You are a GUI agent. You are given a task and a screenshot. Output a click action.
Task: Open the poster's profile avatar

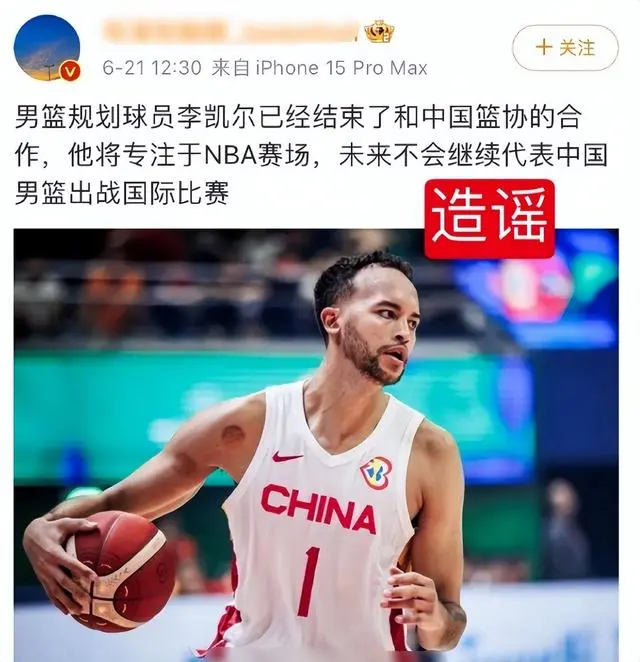[x=47, y=49]
